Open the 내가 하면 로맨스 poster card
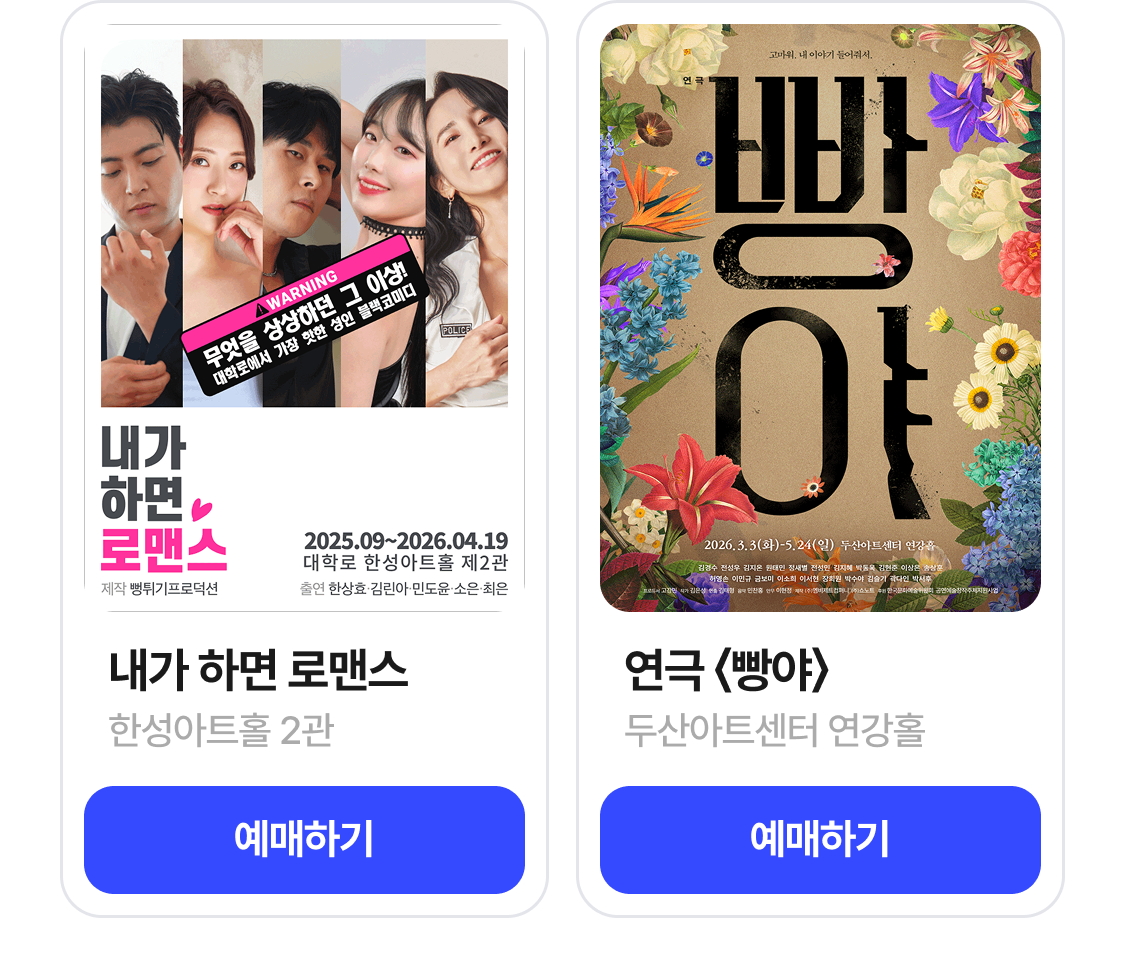1125x954 pixels. click(304, 318)
